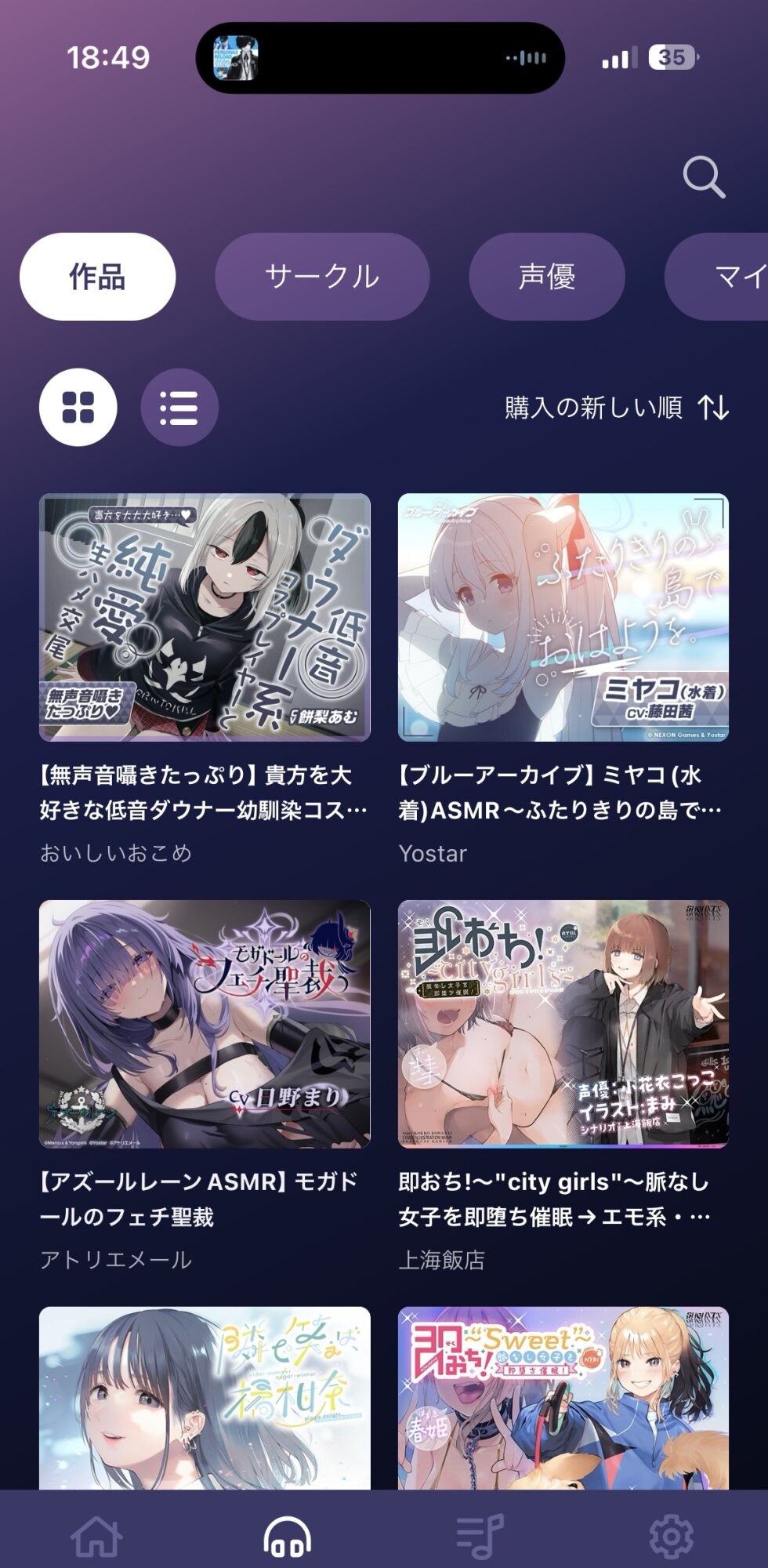Tap the now-playing Dynamic Island widget
Viewport: 768px width, 1568px height.
(x=380, y=58)
